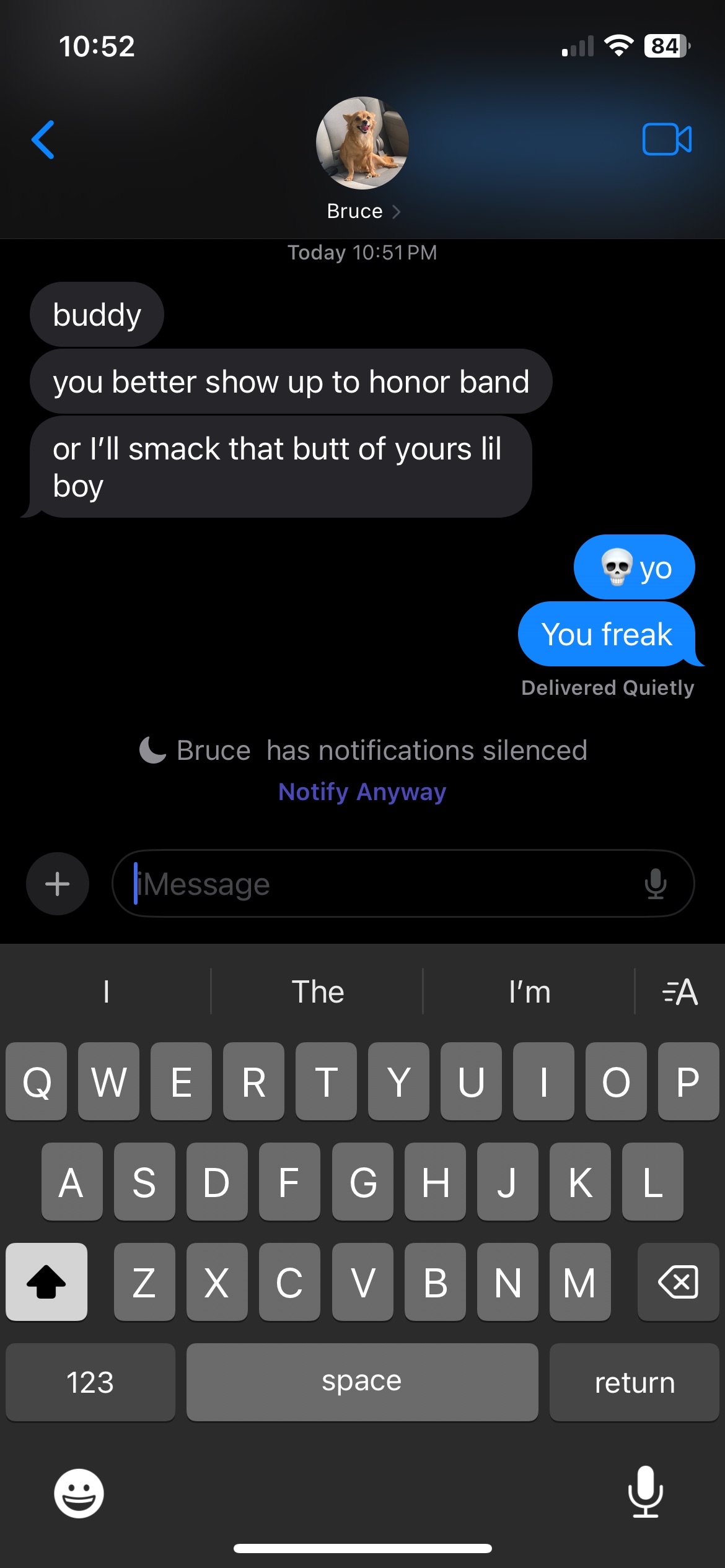Open the text formatting option
725x1568 pixels.
[680, 991]
